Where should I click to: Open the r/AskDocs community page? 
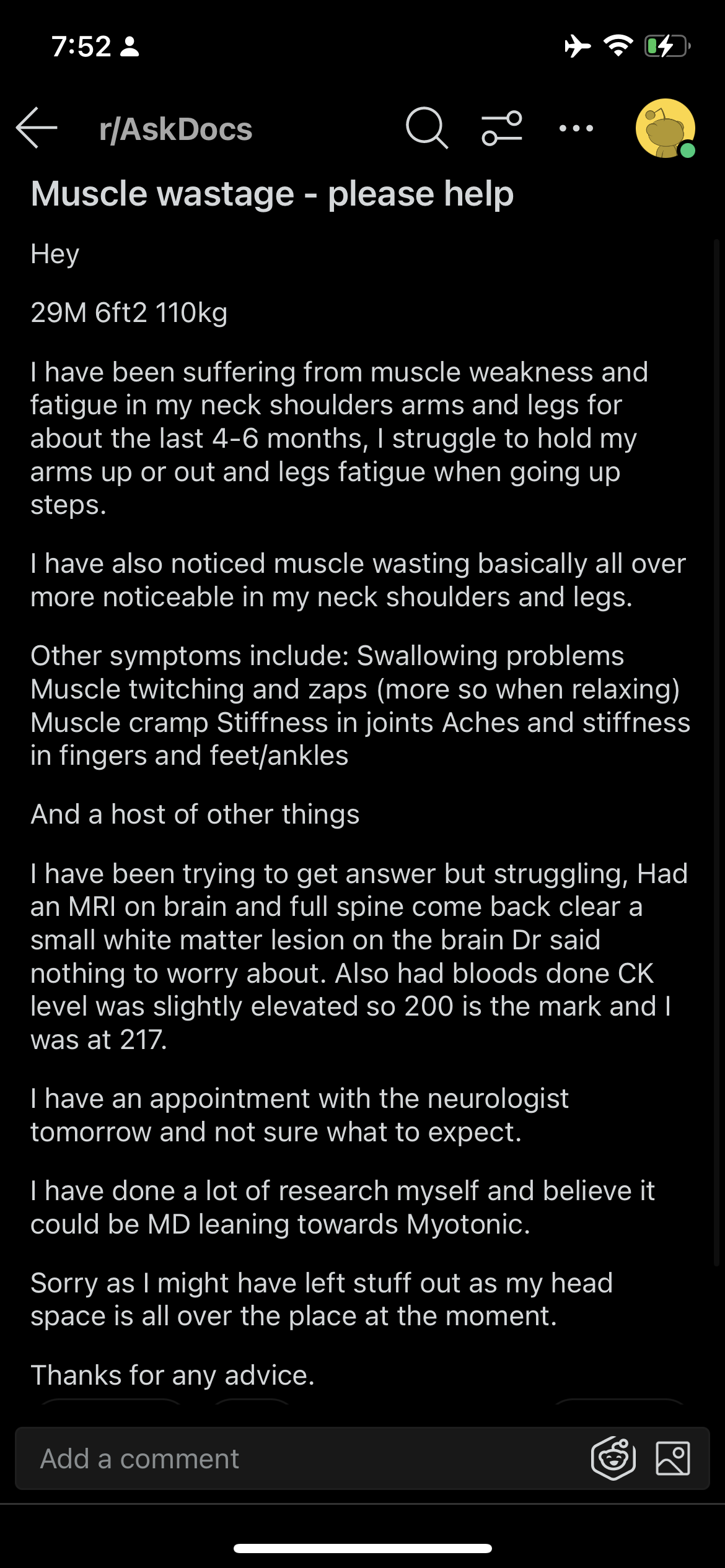175,129
